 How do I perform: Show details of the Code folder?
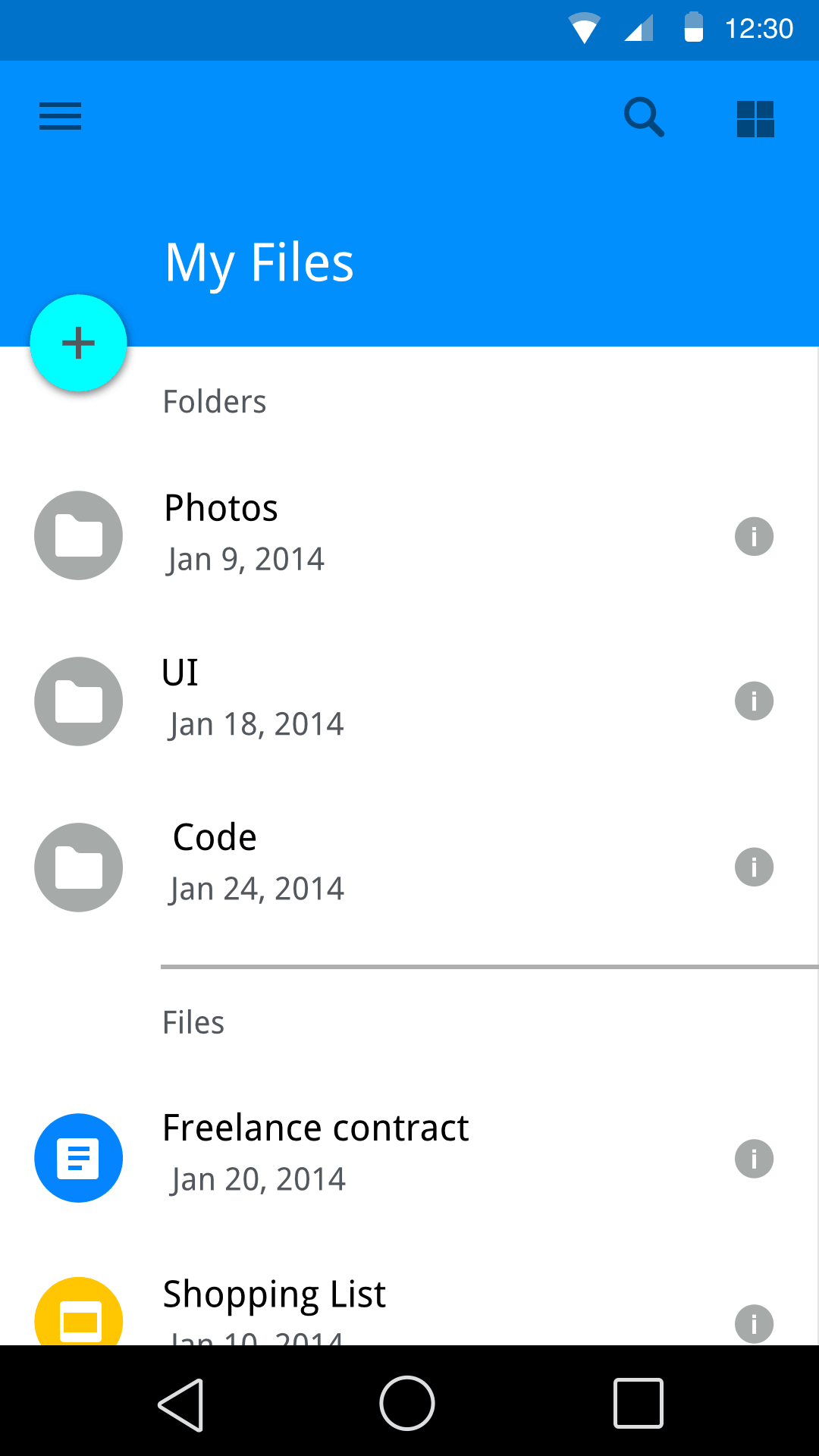tap(754, 867)
